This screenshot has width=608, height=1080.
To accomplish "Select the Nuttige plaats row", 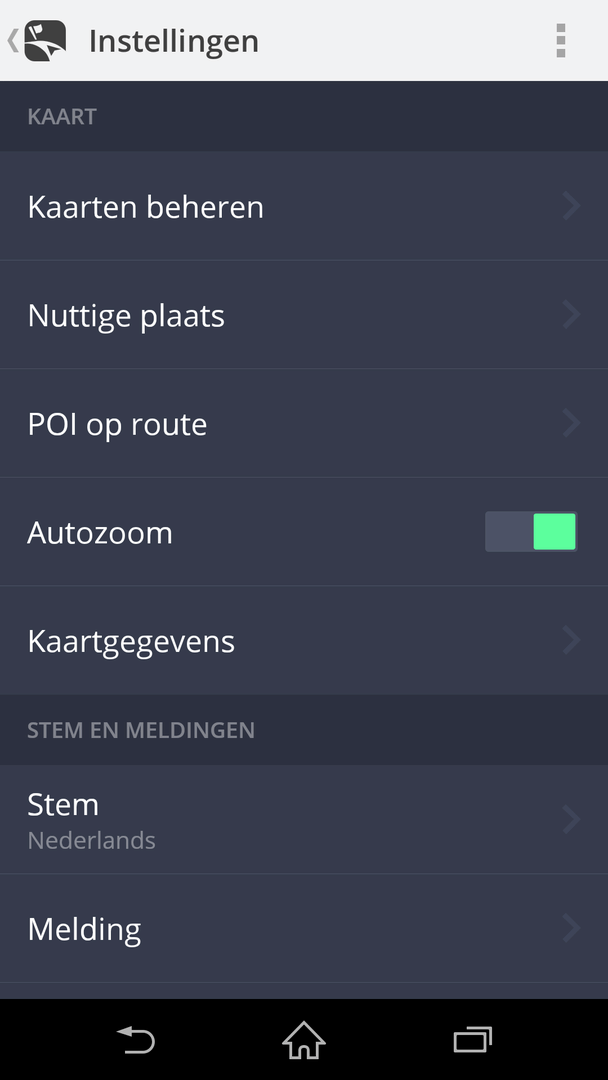I will point(304,316).
